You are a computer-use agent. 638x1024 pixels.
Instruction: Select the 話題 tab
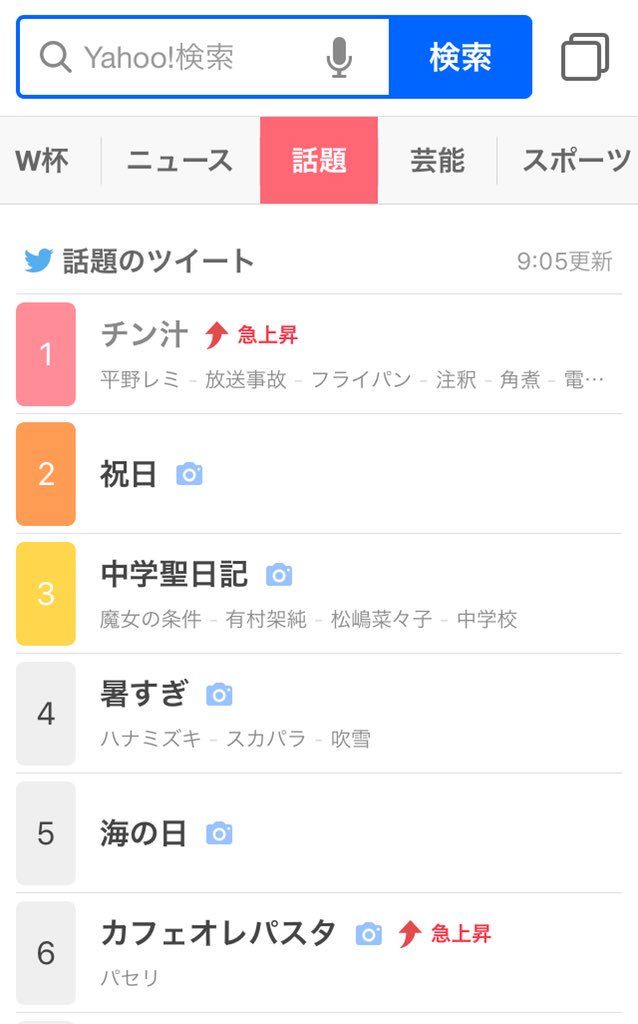[x=319, y=161]
